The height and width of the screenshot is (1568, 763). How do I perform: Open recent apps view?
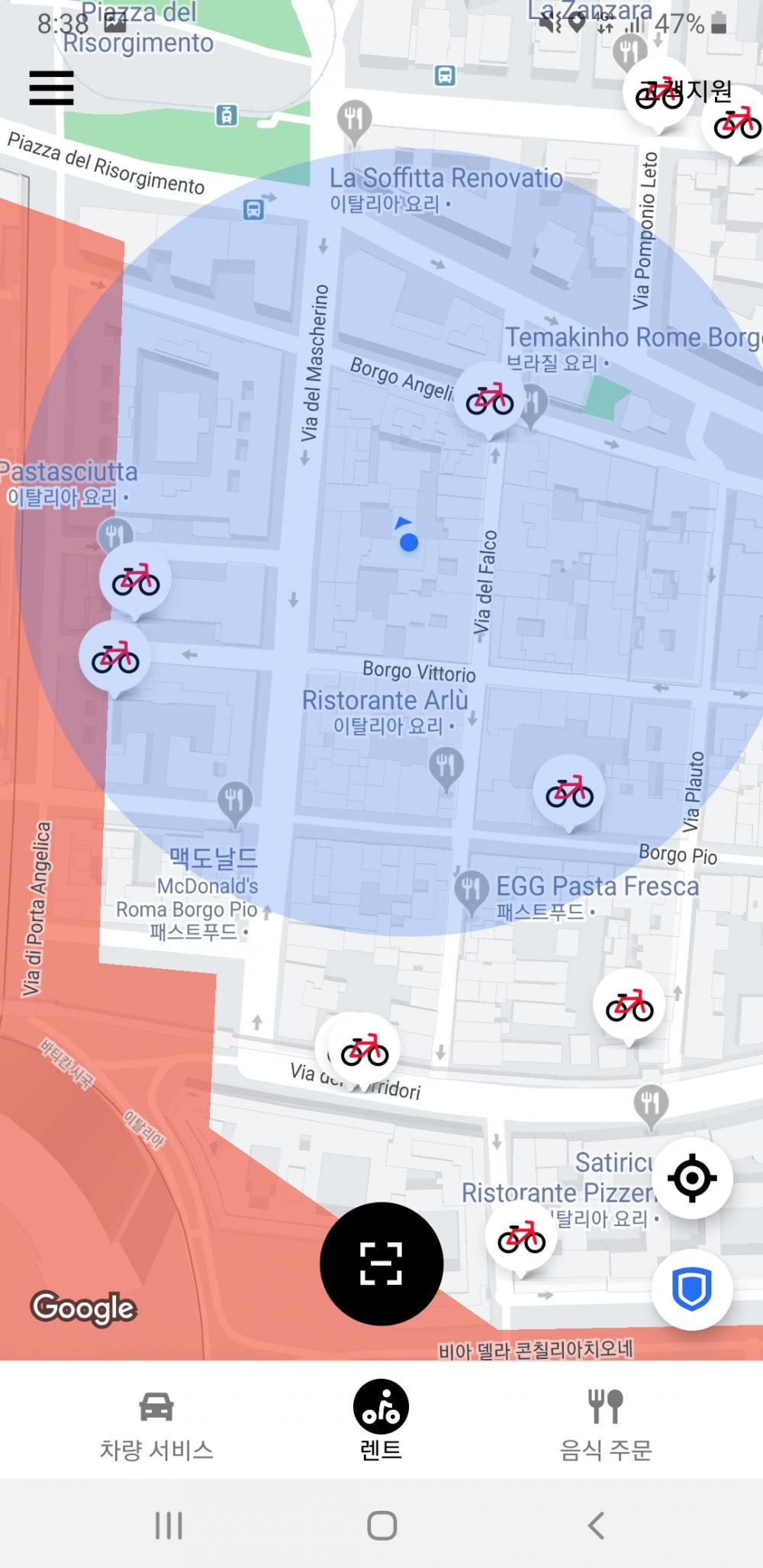pos(169,1525)
